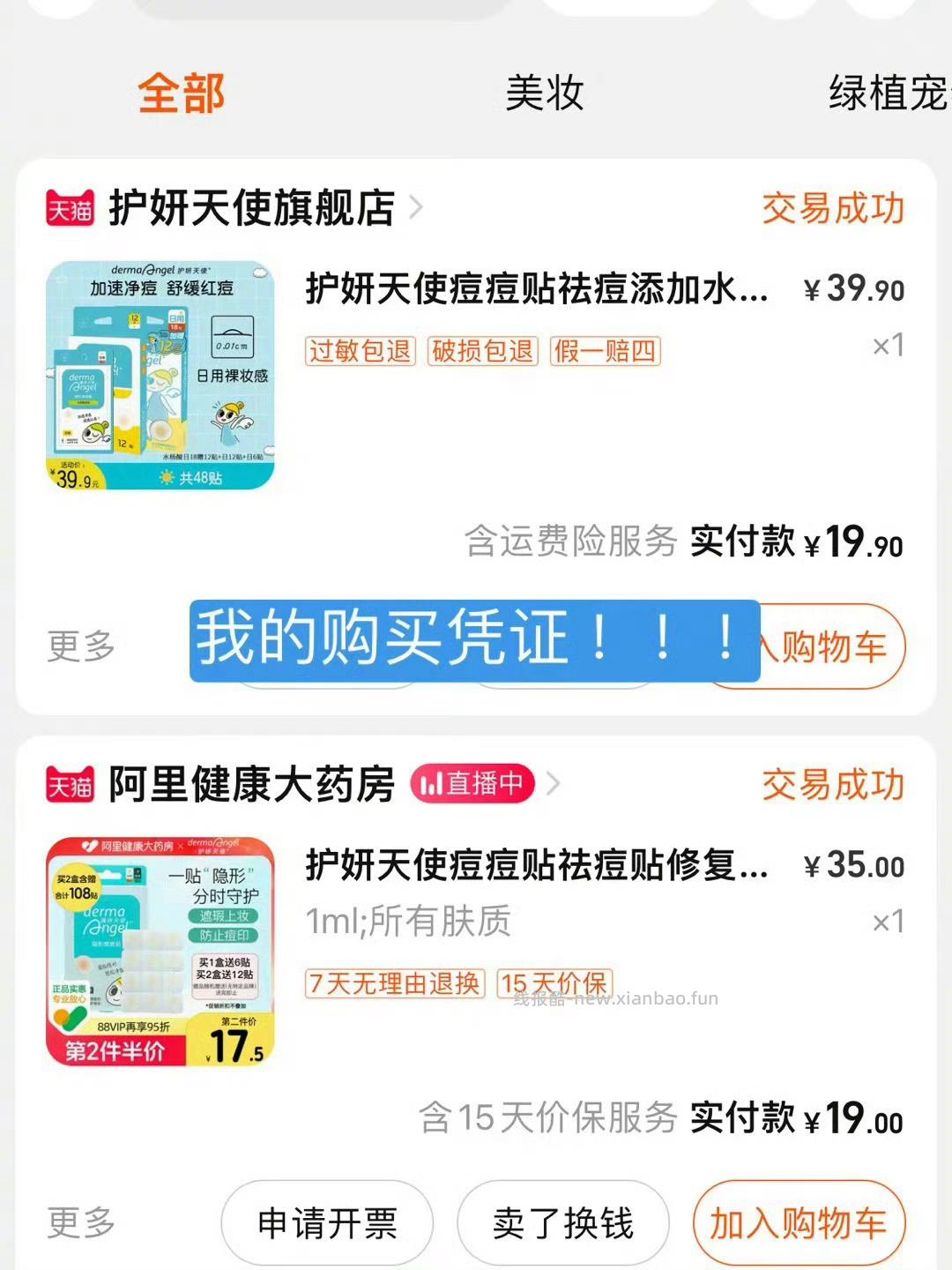Expand the arrow after 护妍天使旗舰店 store name
952x1270 pixels.
[414, 210]
